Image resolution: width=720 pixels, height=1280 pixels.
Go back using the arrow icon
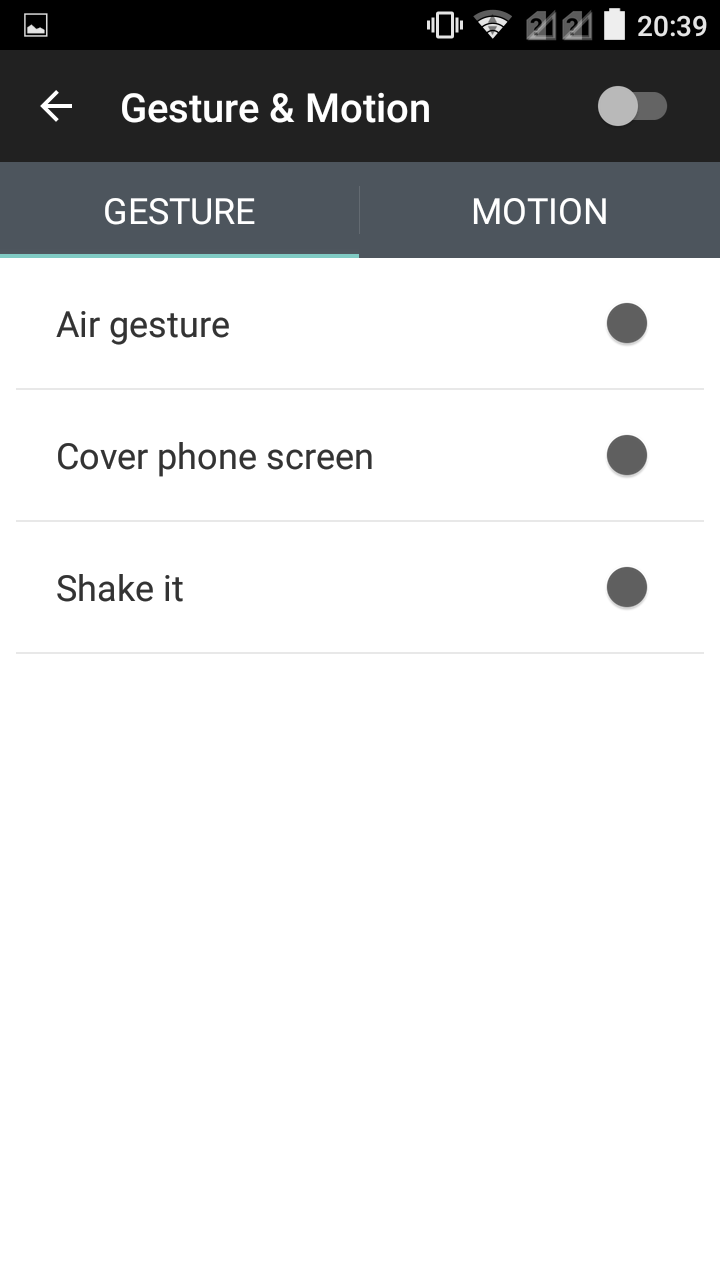(56, 106)
